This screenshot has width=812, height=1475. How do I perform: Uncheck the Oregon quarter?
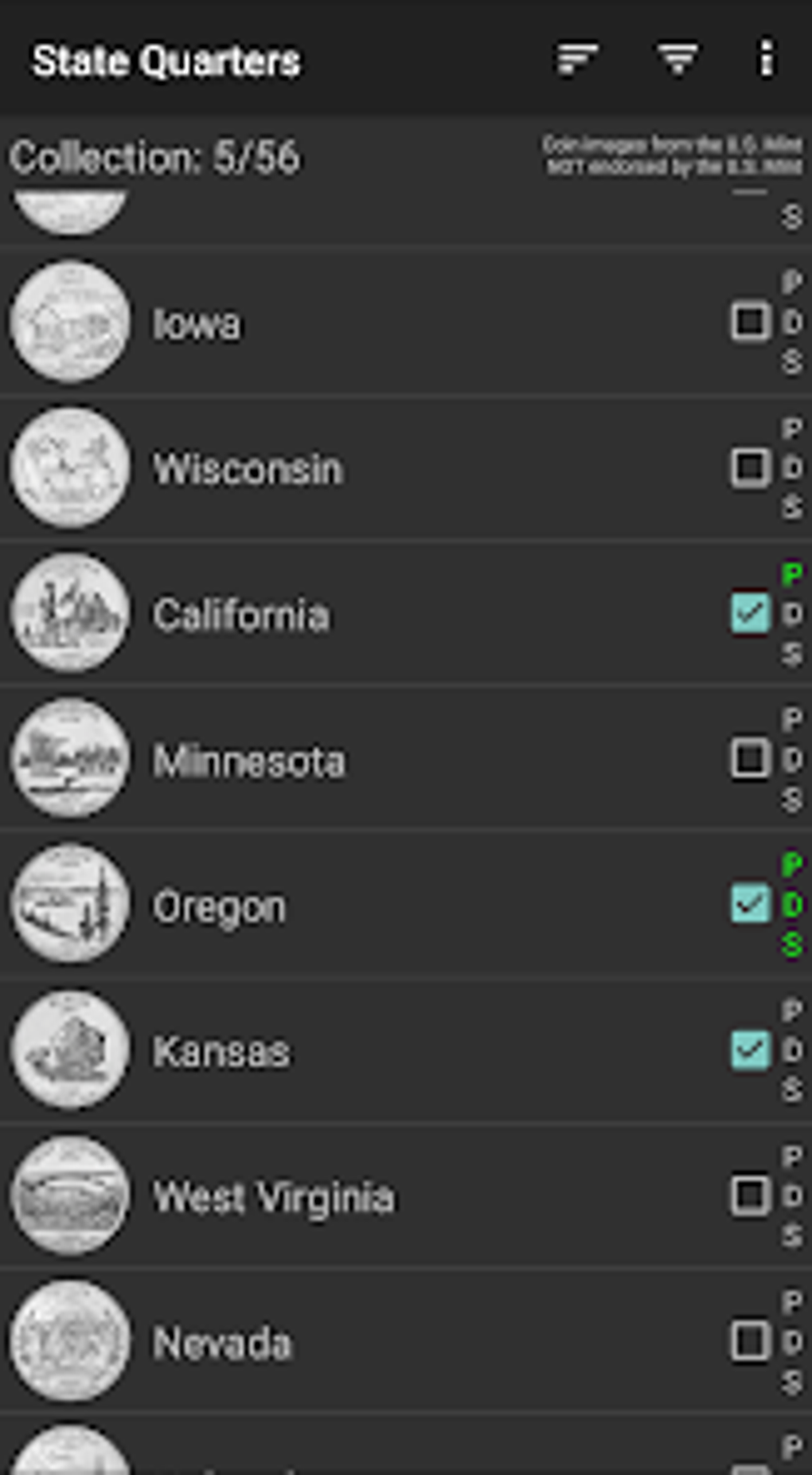tap(750, 904)
